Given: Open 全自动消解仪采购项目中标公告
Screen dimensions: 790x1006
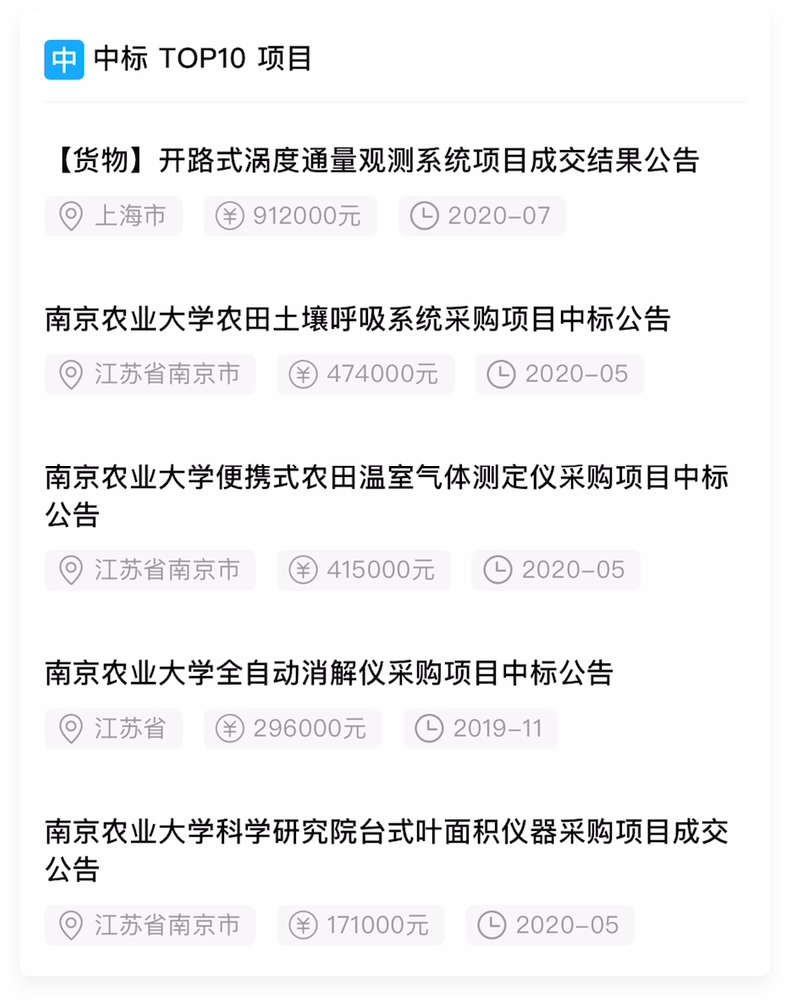Looking at the screenshot, I should click(328, 673).
